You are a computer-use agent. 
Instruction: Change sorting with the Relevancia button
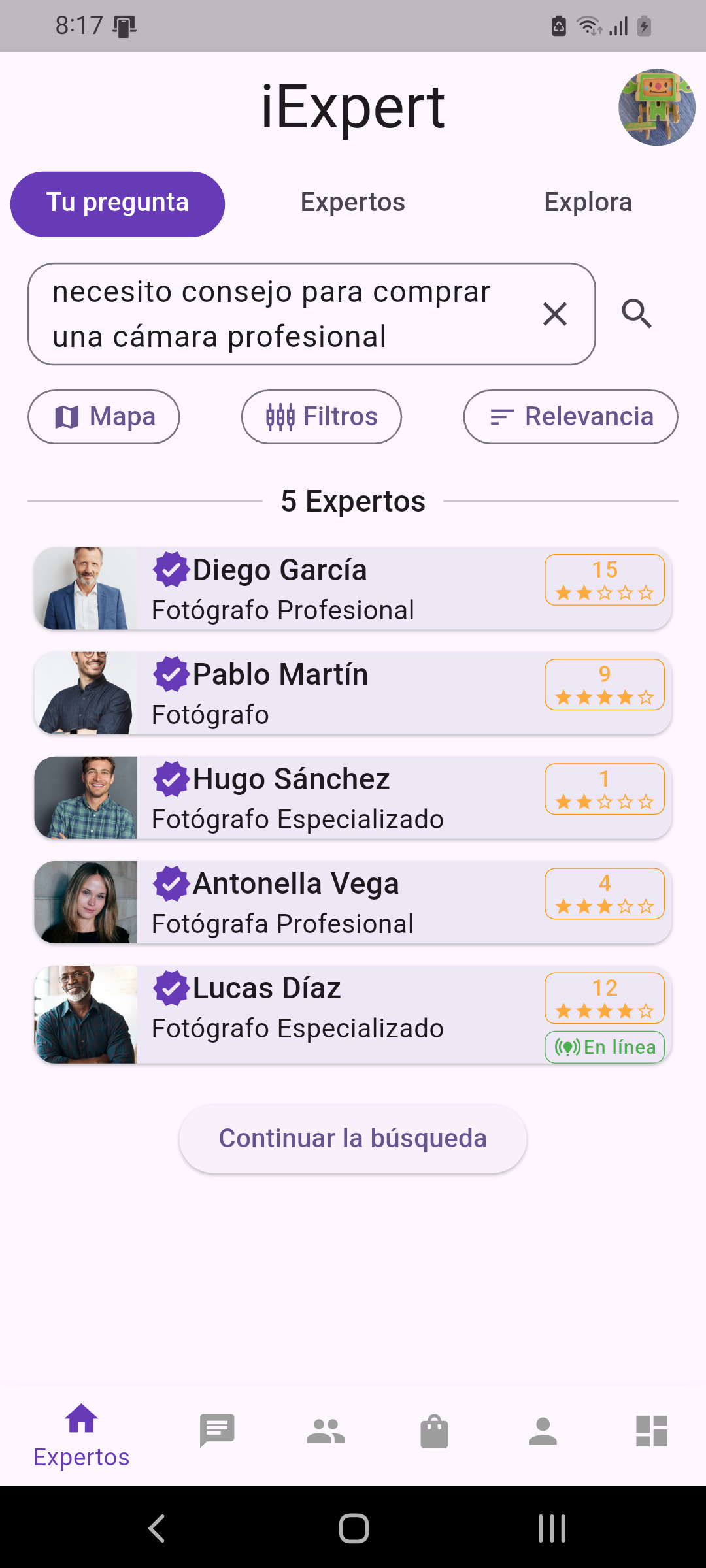(x=571, y=417)
